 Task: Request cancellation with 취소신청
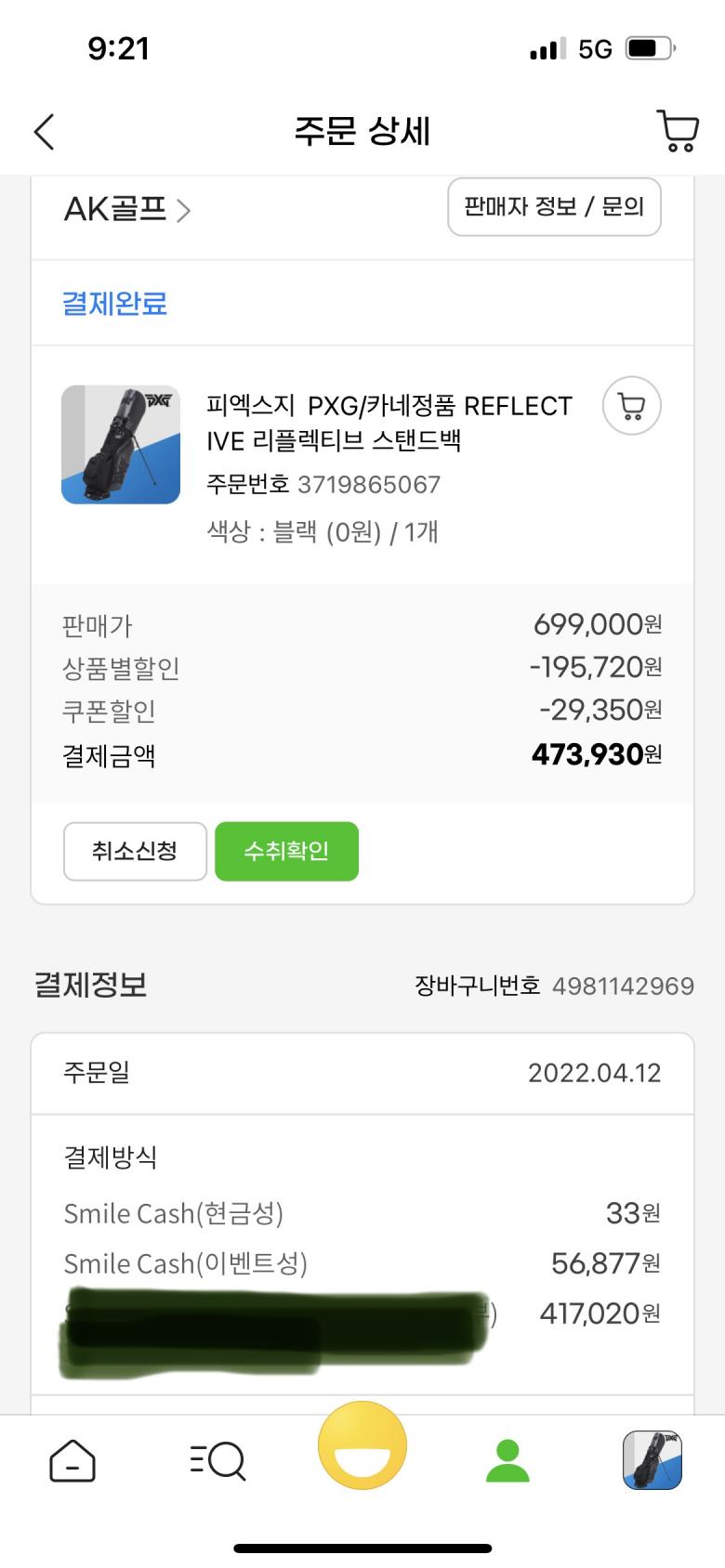[135, 851]
